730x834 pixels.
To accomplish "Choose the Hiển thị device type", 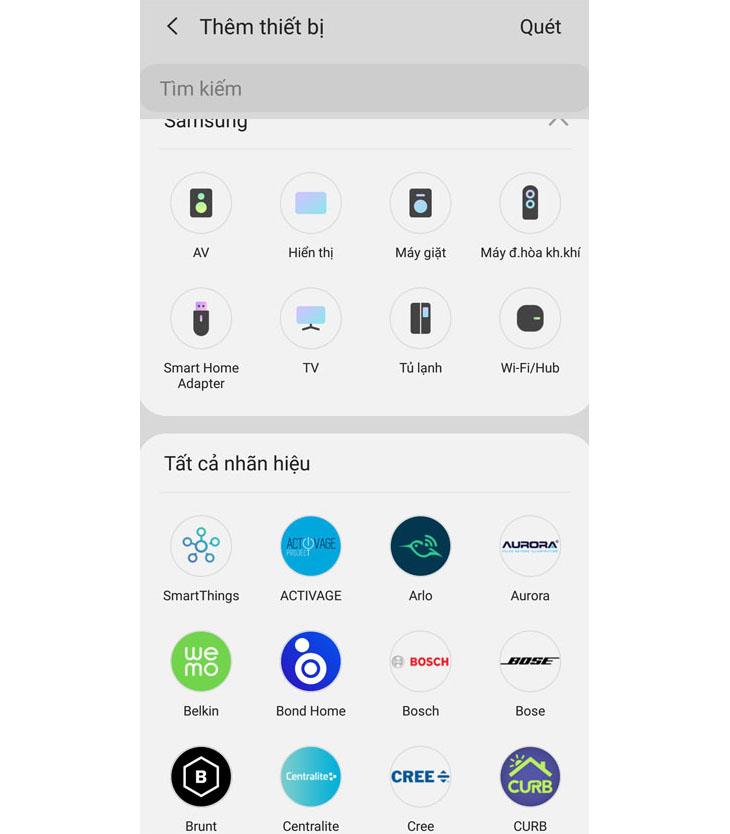I will (311, 204).
